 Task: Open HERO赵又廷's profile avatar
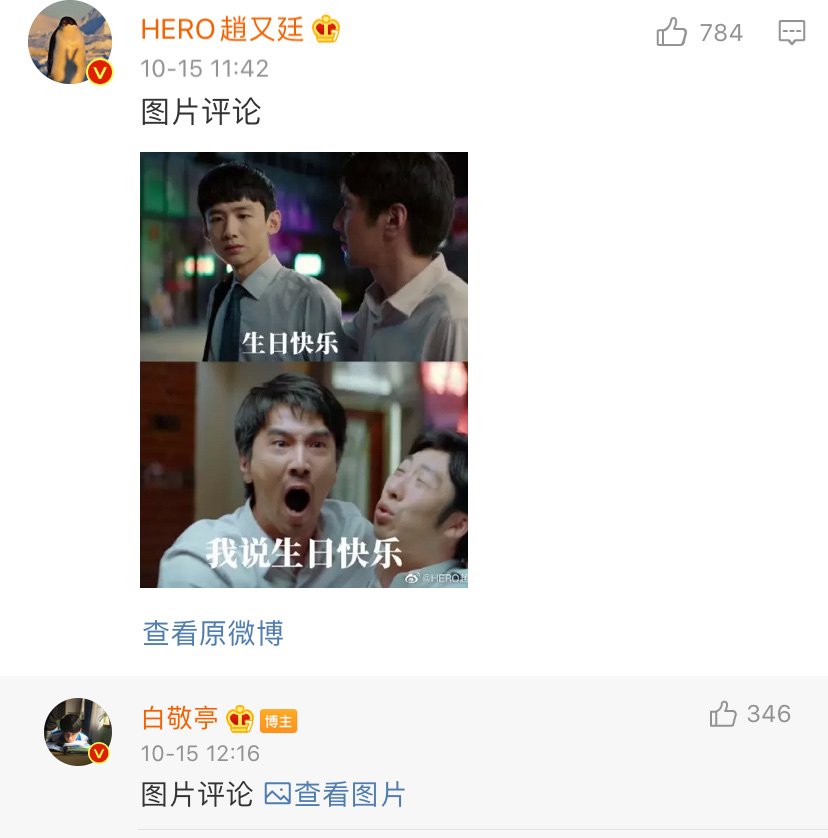click(70, 42)
